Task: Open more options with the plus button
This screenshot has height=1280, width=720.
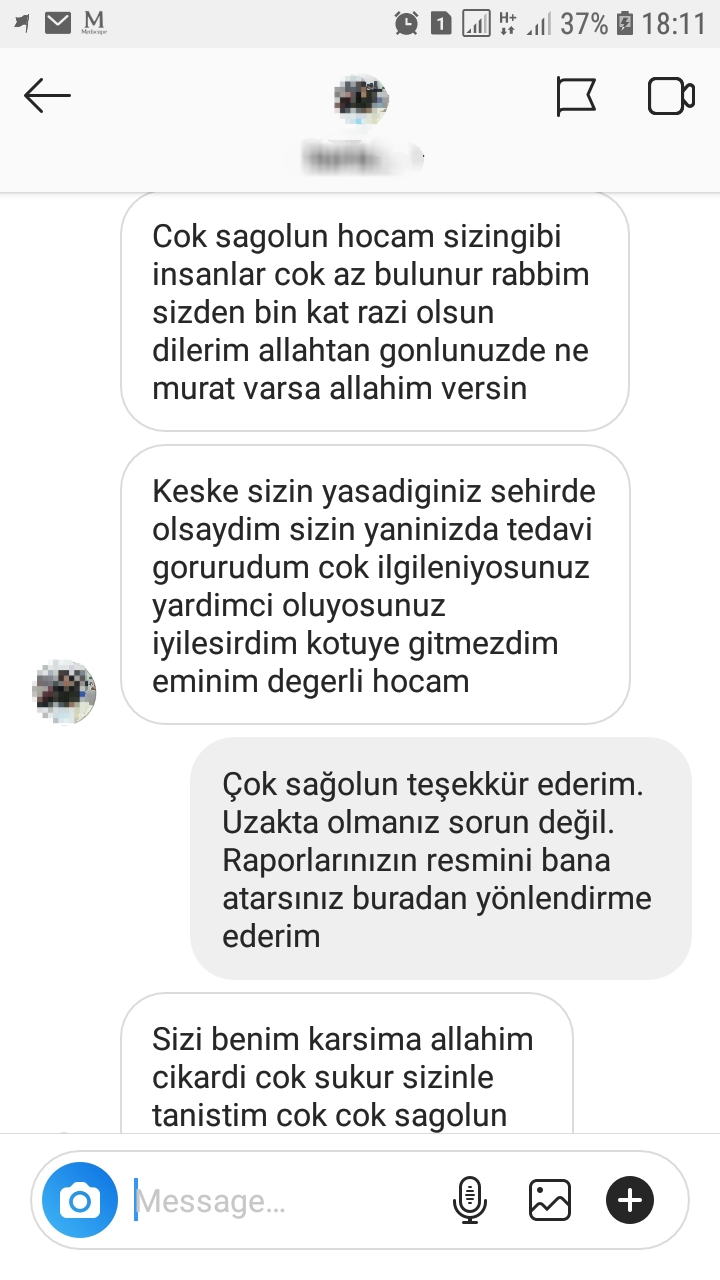Action: point(630,1200)
